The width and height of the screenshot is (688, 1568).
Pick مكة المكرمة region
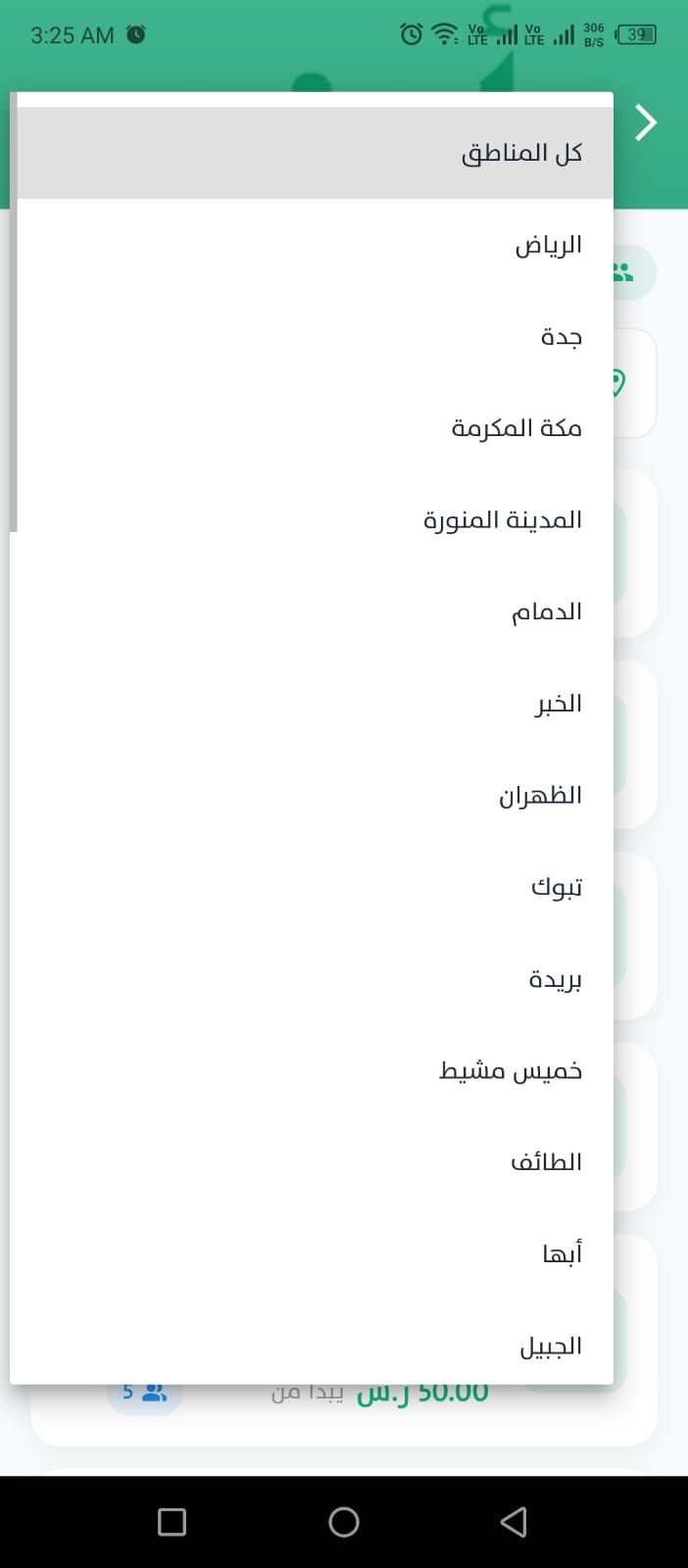click(x=516, y=428)
